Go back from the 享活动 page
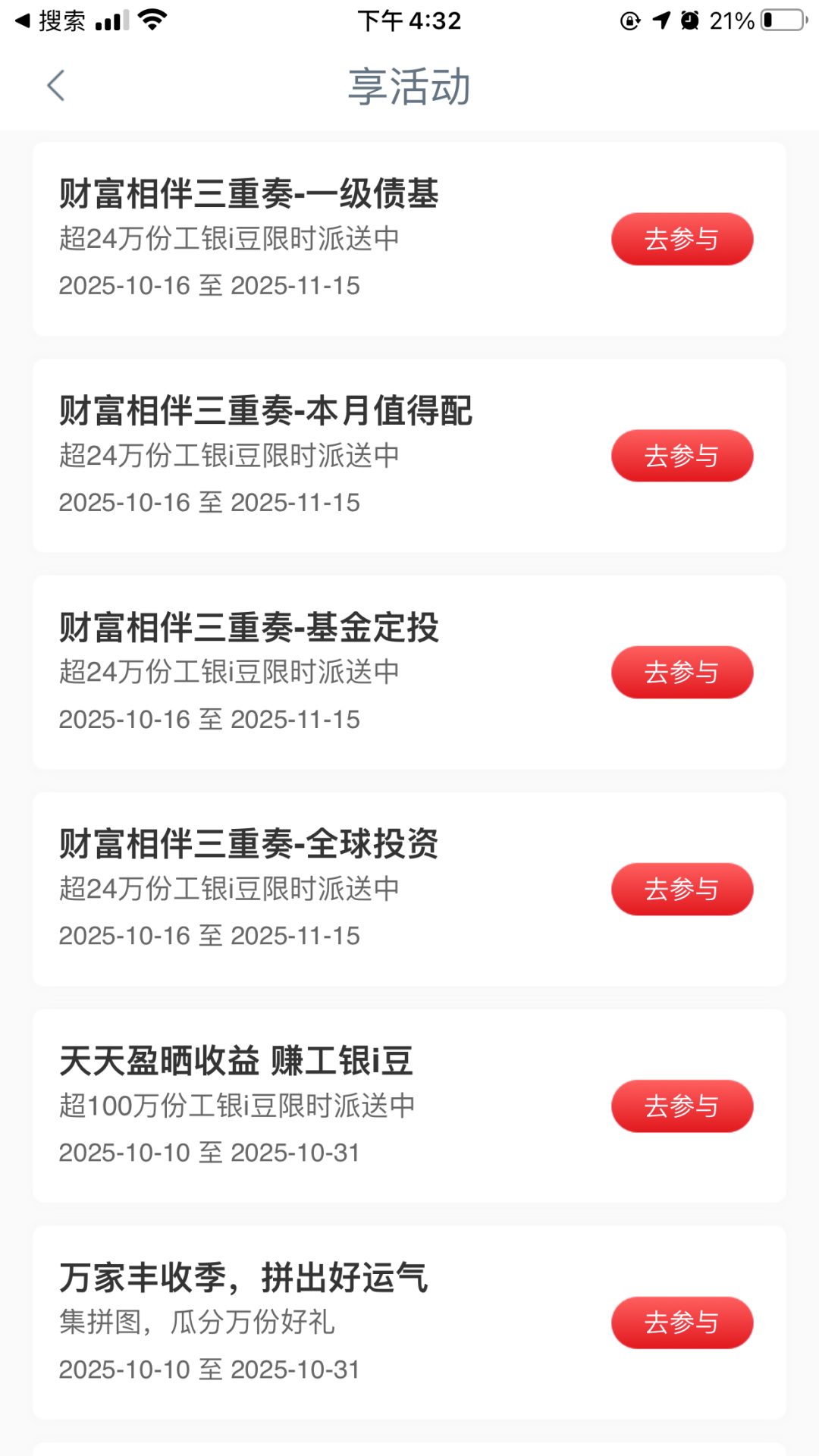 click(x=55, y=86)
